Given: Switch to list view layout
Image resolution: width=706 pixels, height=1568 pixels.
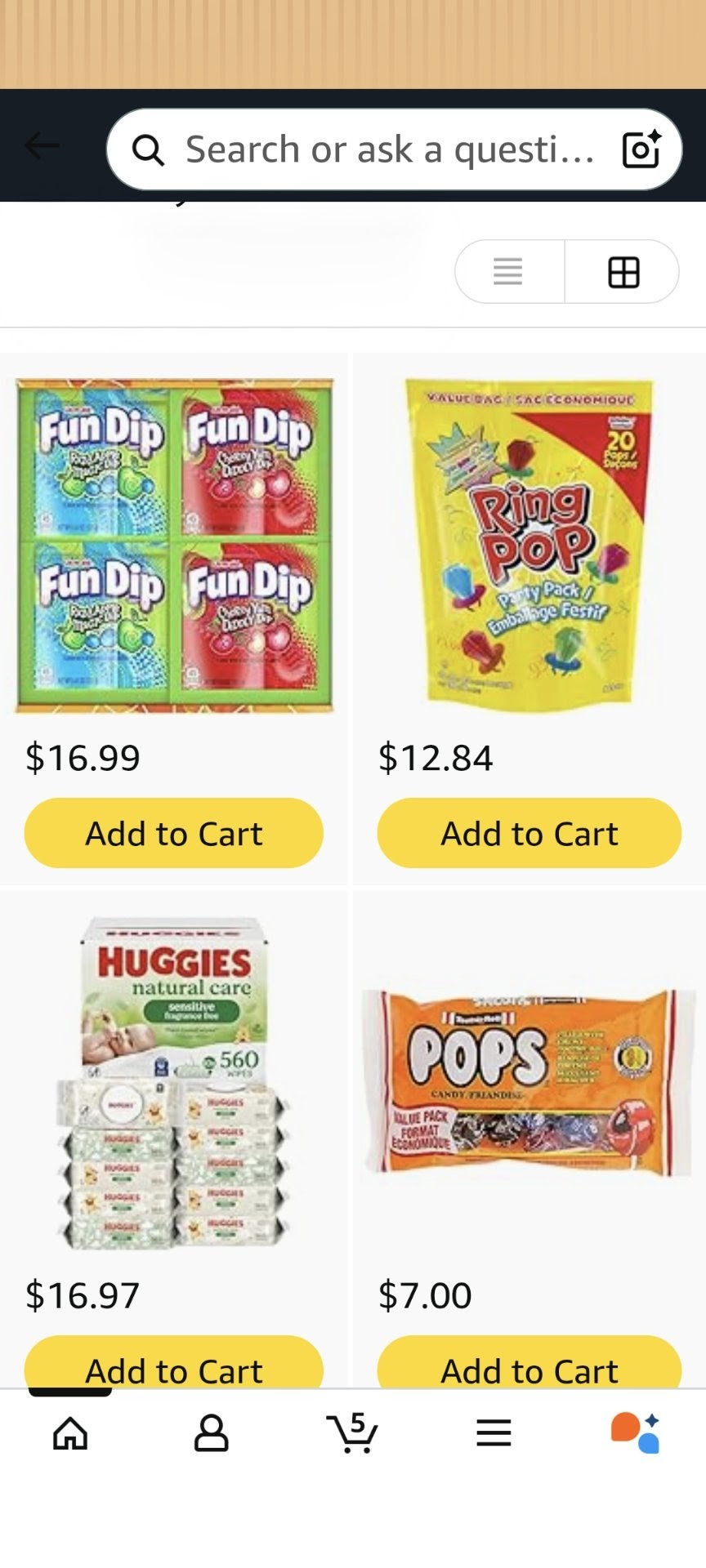Looking at the screenshot, I should (x=508, y=271).
